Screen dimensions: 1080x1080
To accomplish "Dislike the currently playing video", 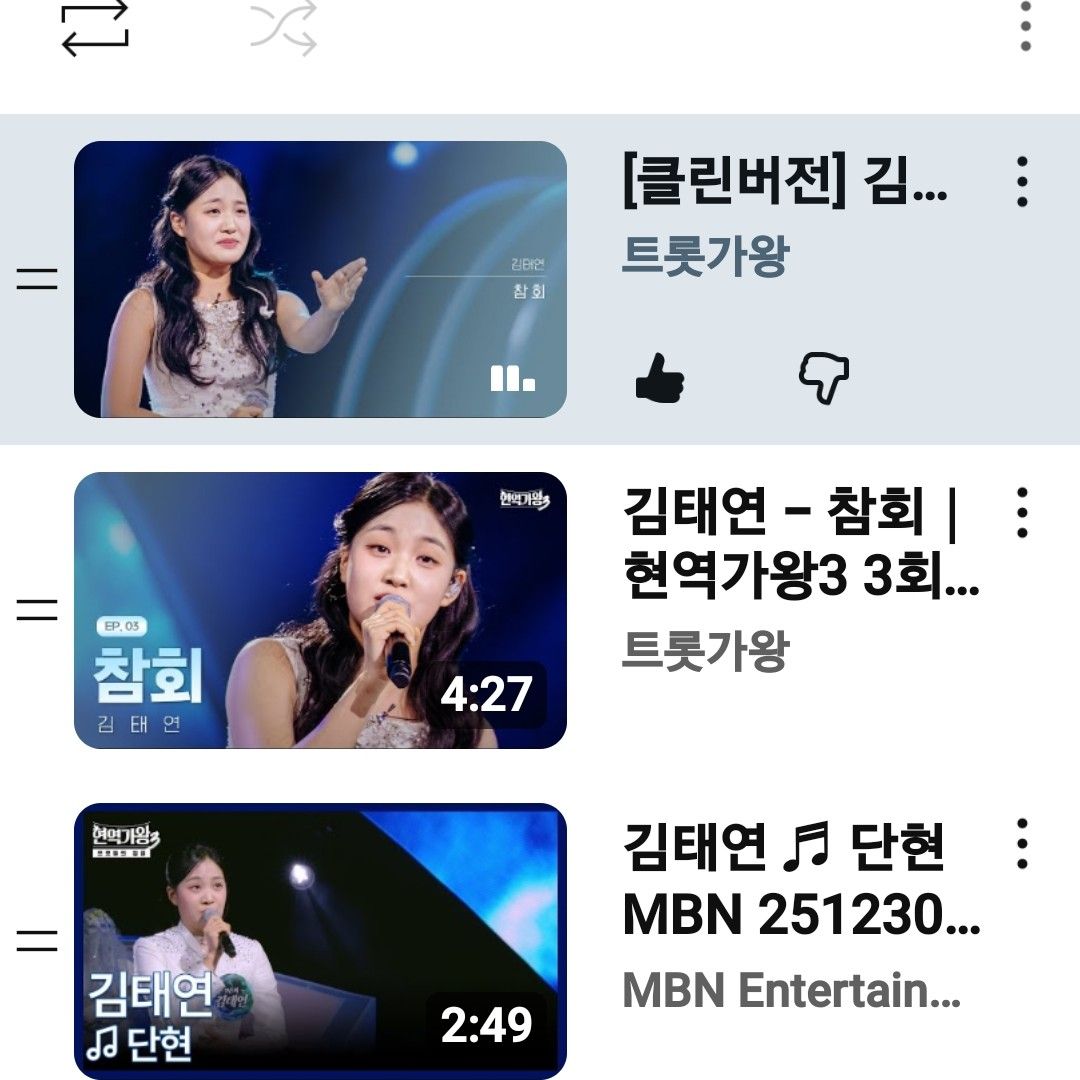I will pyautogui.click(x=823, y=378).
